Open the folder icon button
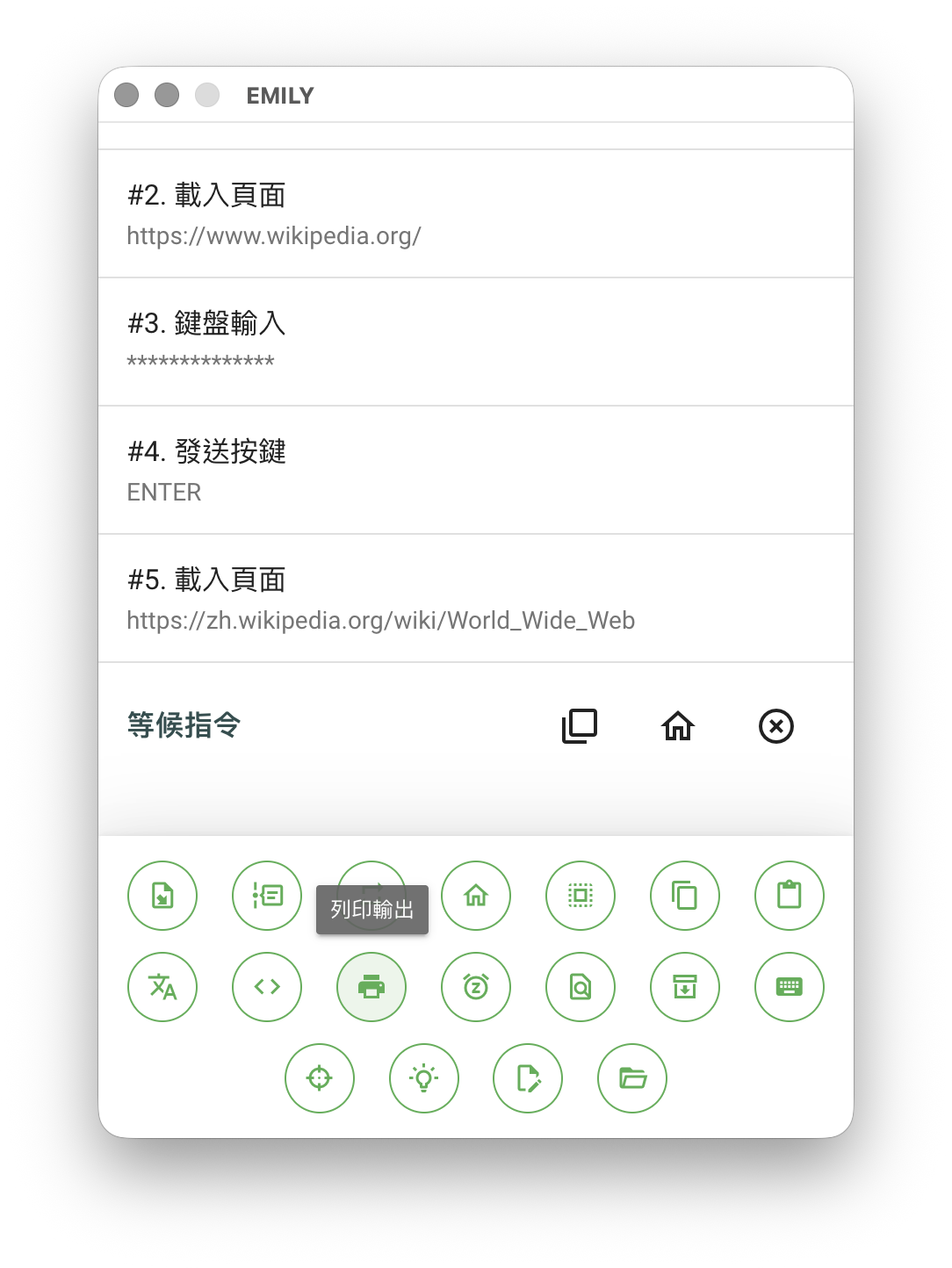The image size is (952, 1268). (632, 1078)
